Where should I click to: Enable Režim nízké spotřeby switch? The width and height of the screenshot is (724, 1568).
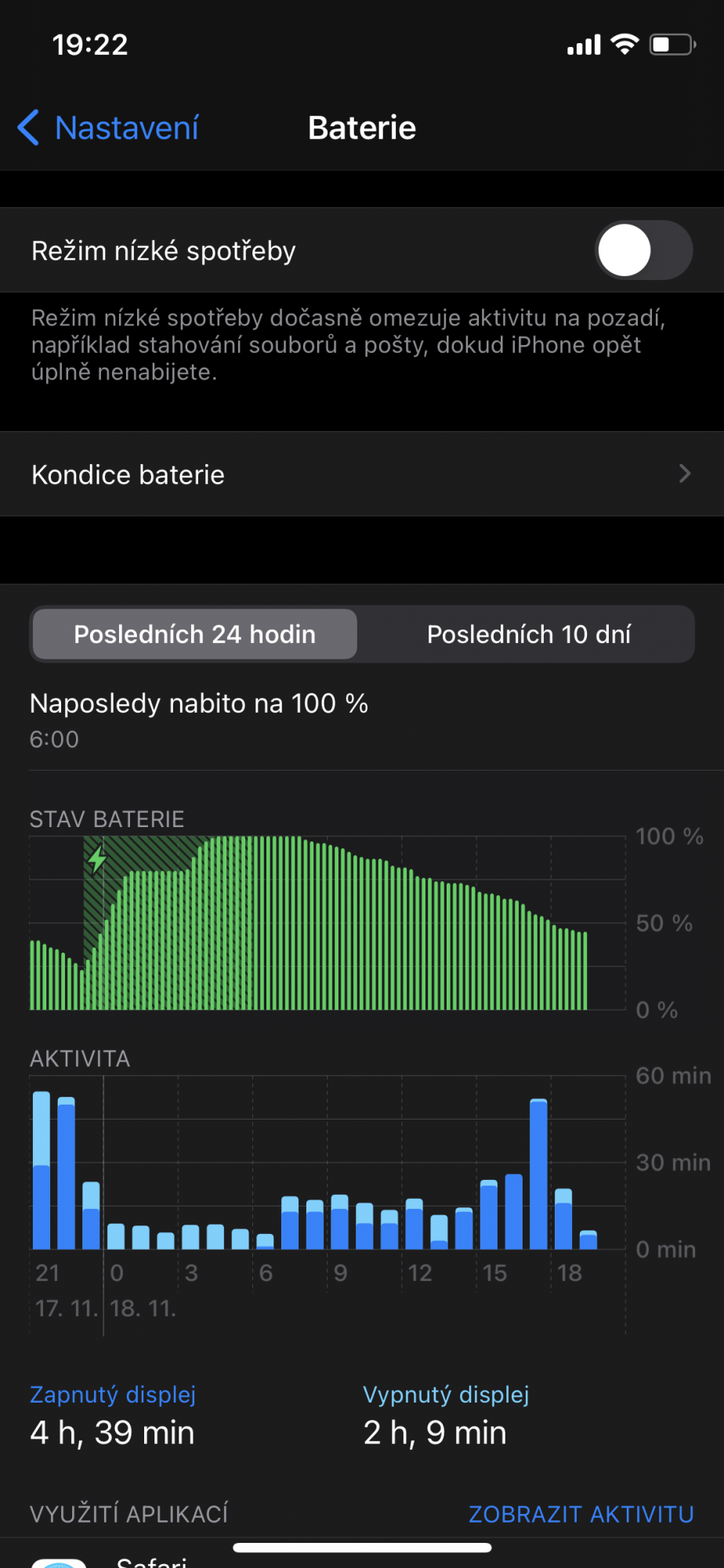click(643, 251)
